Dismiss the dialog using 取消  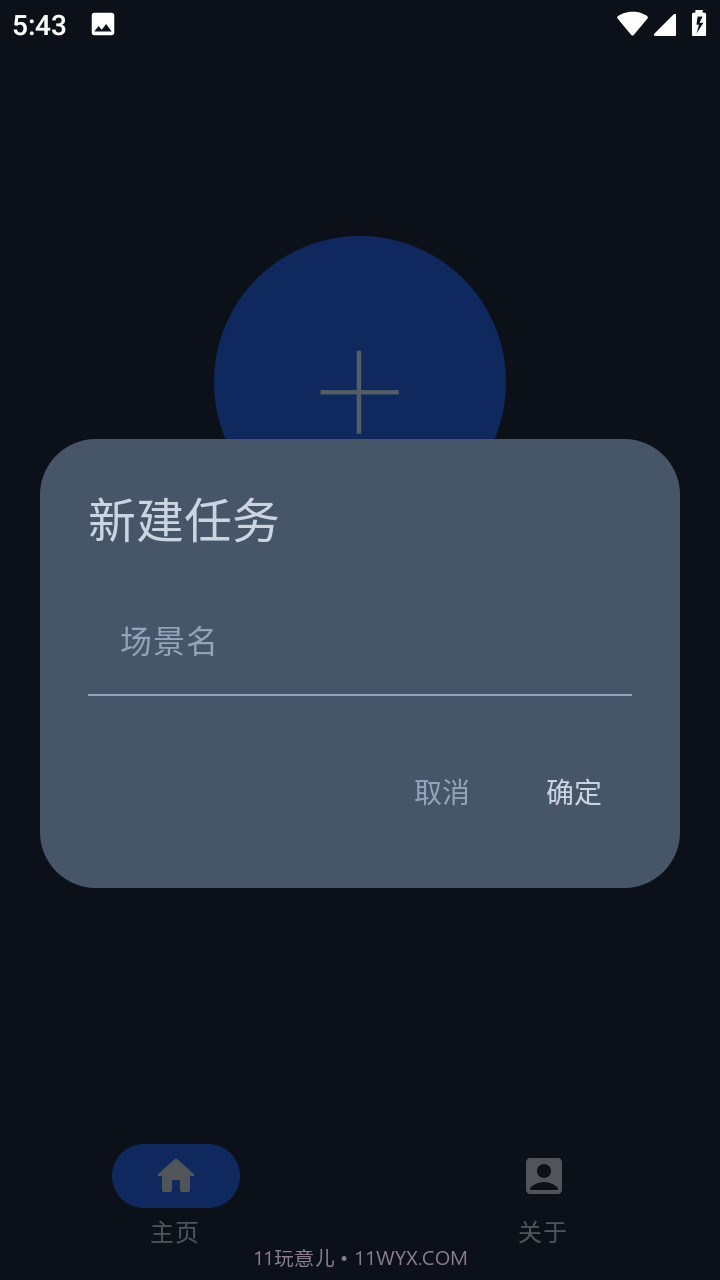(443, 792)
